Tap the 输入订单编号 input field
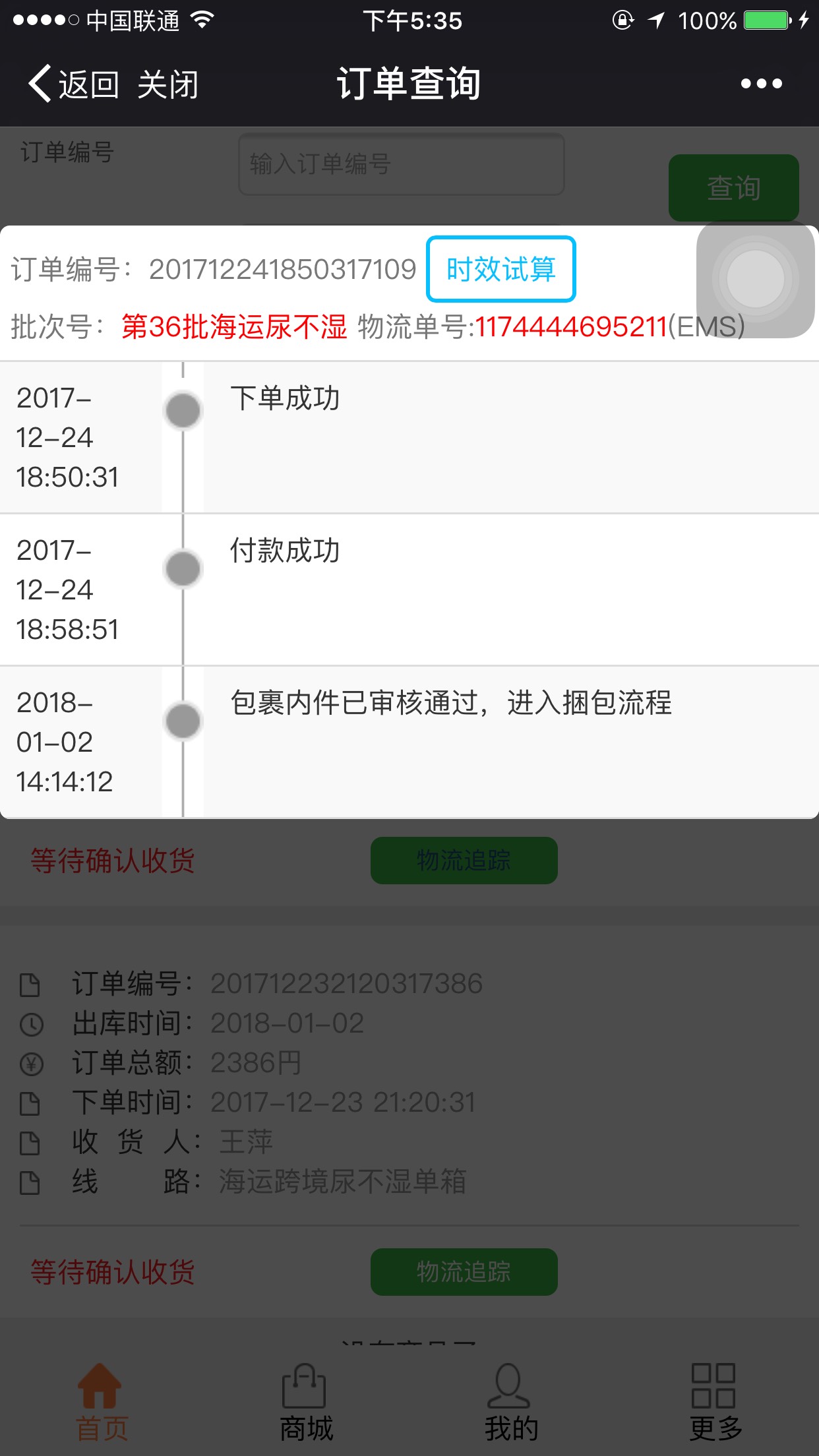819x1456 pixels. 401,164
